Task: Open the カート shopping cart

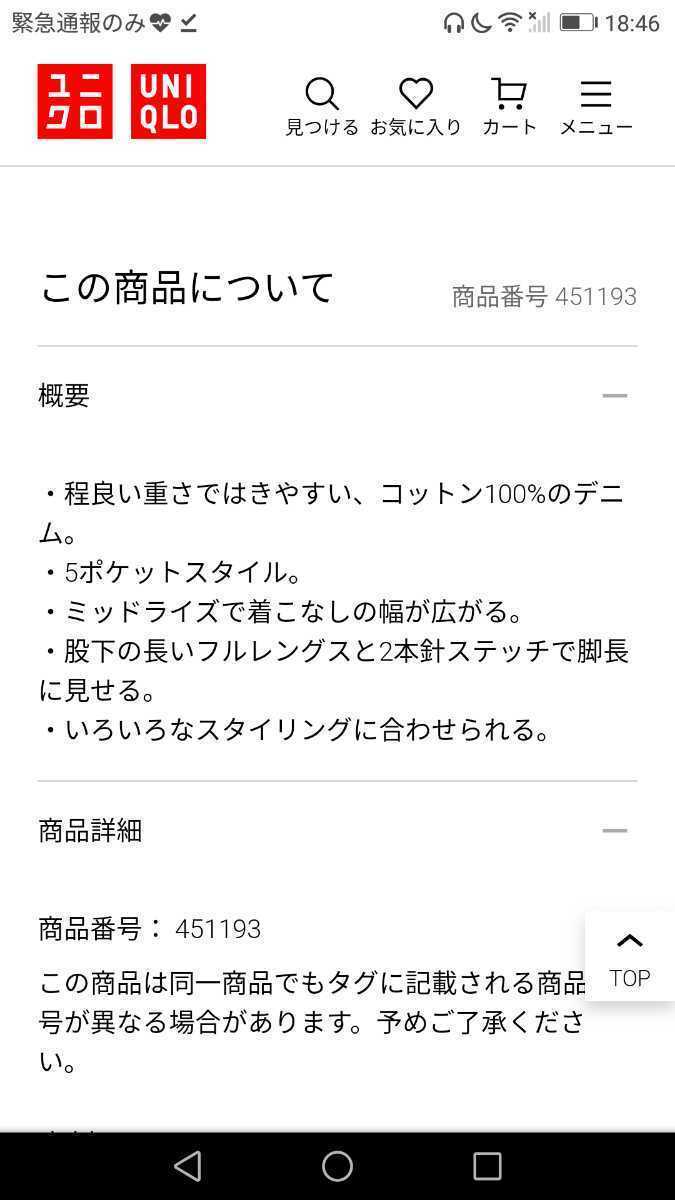Action: click(509, 105)
